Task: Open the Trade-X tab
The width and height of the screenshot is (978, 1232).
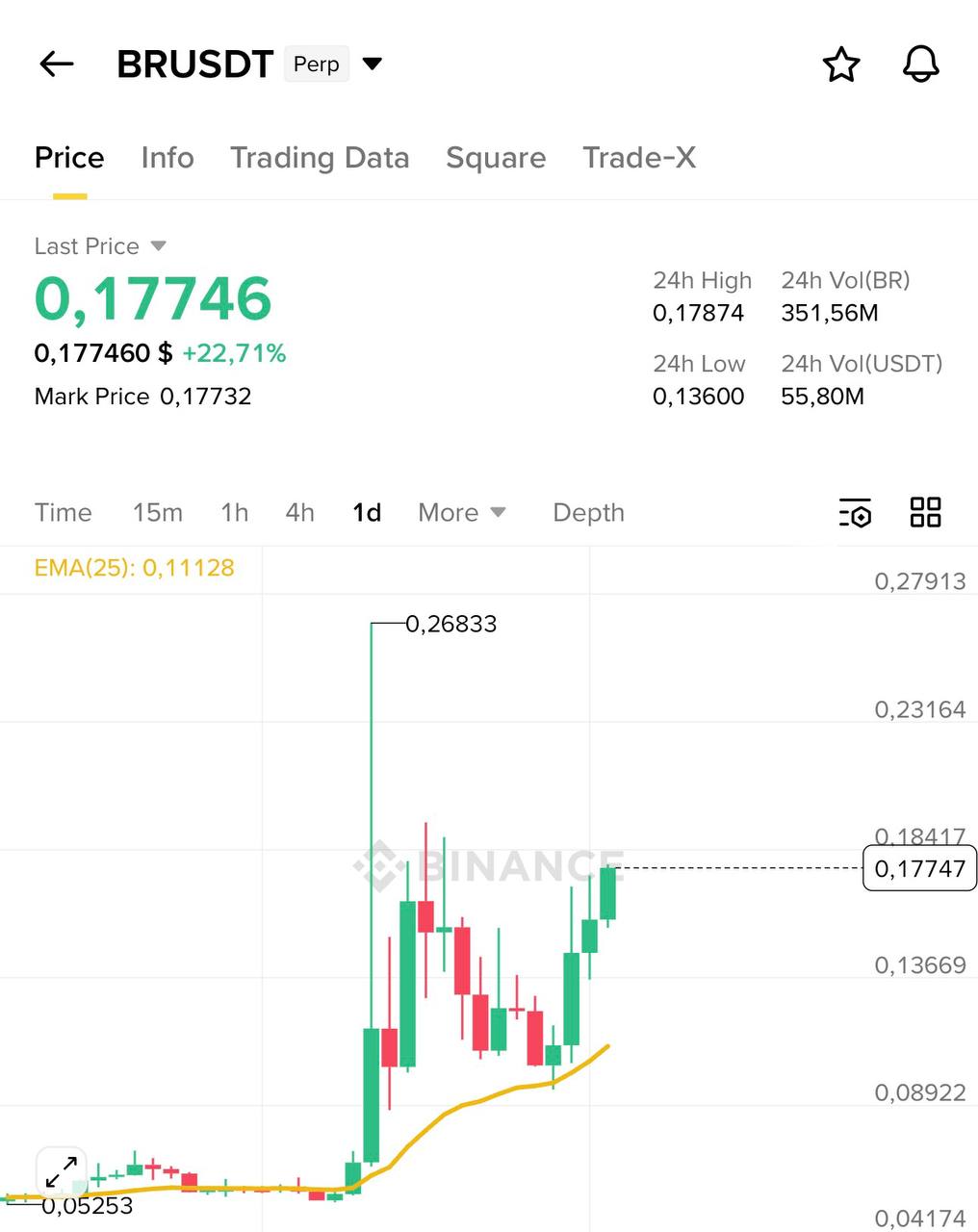Action: [x=639, y=158]
